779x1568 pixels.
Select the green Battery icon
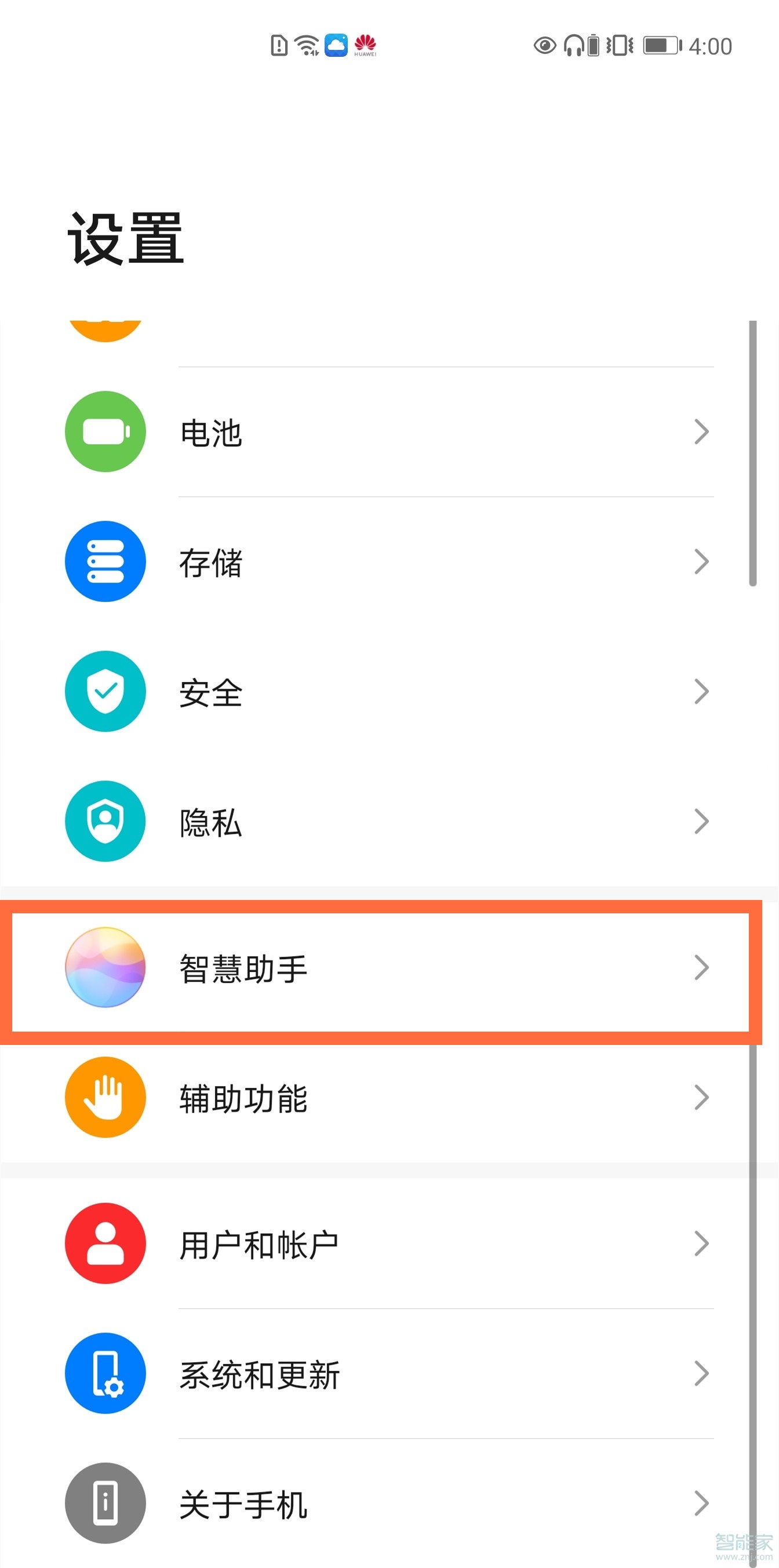click(105, 431)
